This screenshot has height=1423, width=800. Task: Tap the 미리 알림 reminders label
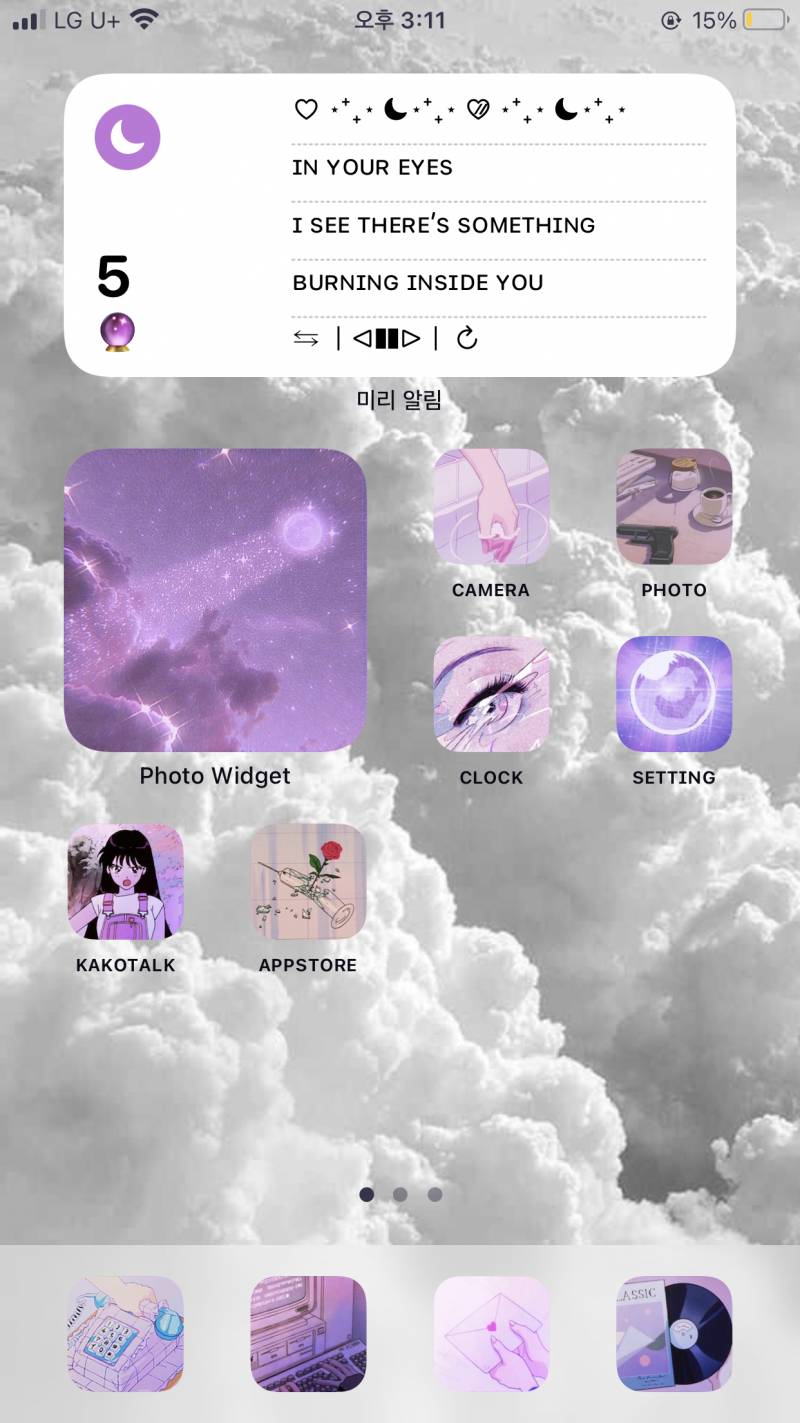click(x=397, y=399)
